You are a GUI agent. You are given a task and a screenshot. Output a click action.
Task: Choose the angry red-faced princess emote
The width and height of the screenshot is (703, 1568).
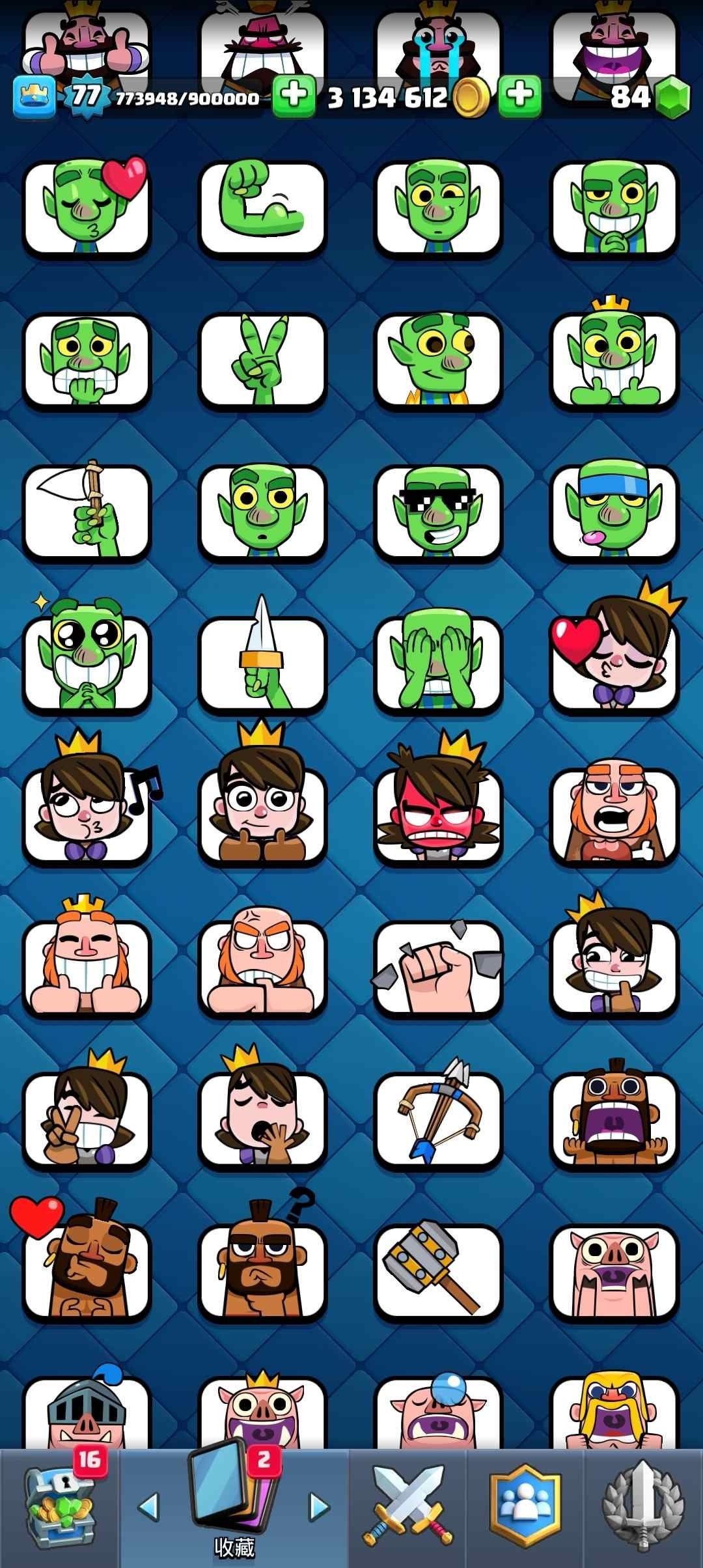(x=438, y=816)
